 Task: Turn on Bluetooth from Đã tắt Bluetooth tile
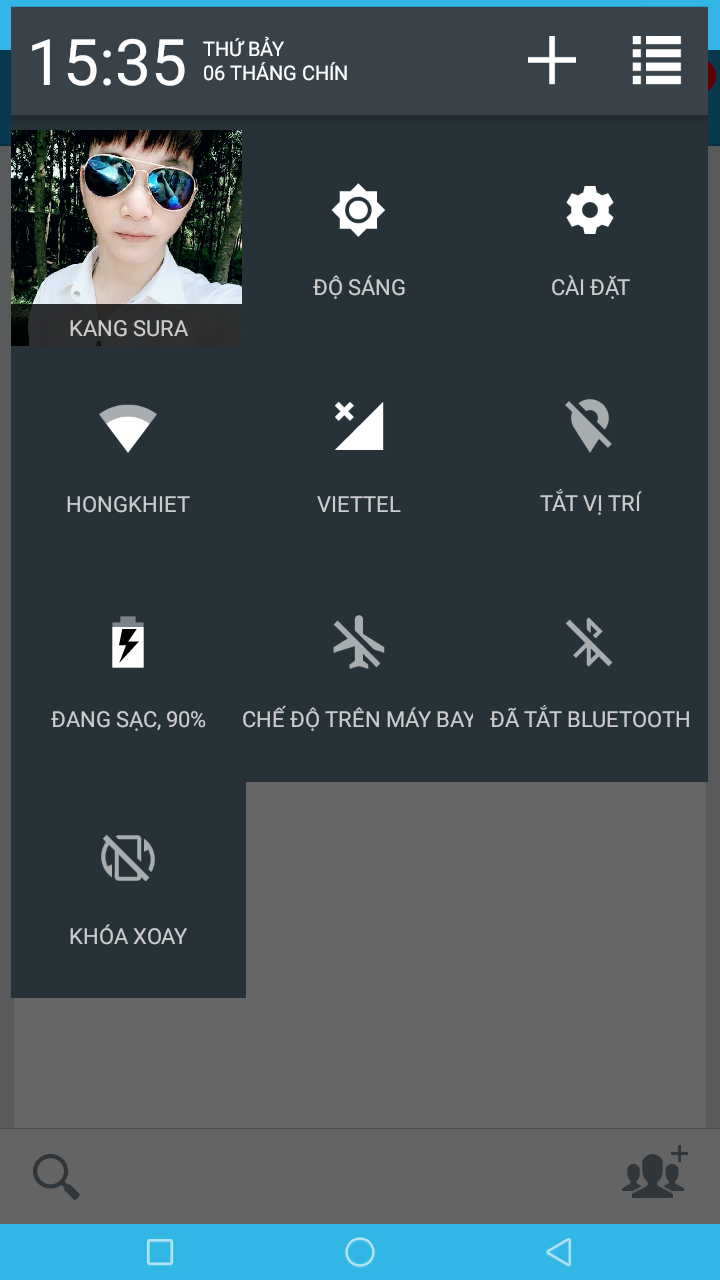590,672
